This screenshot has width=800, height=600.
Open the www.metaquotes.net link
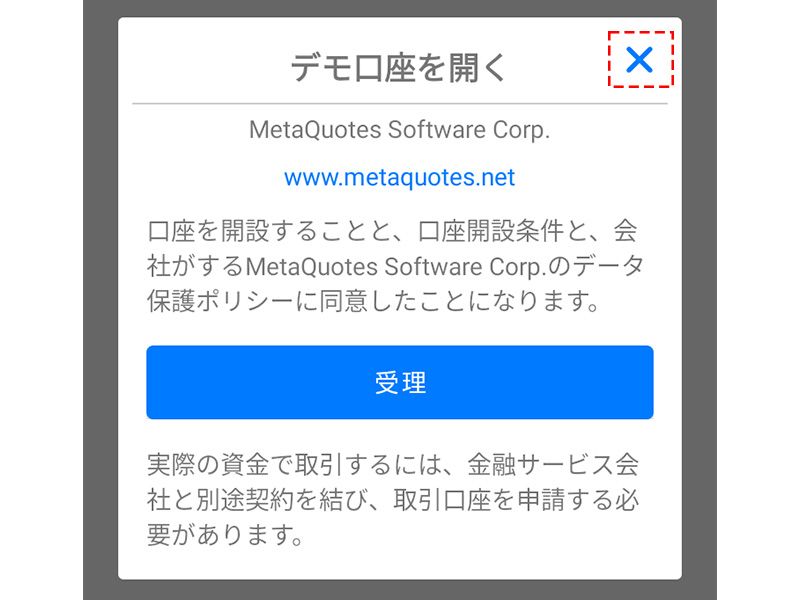pos(399,178)
